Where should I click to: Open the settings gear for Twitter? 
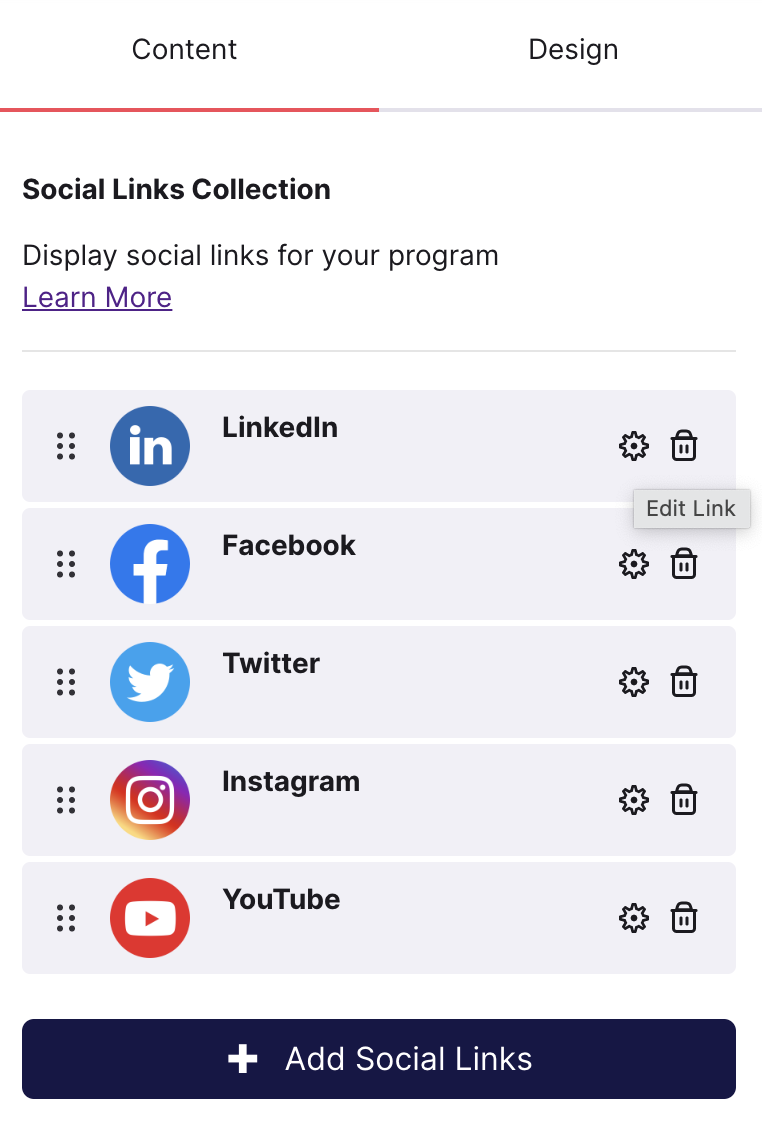click(x=634, y=682)
